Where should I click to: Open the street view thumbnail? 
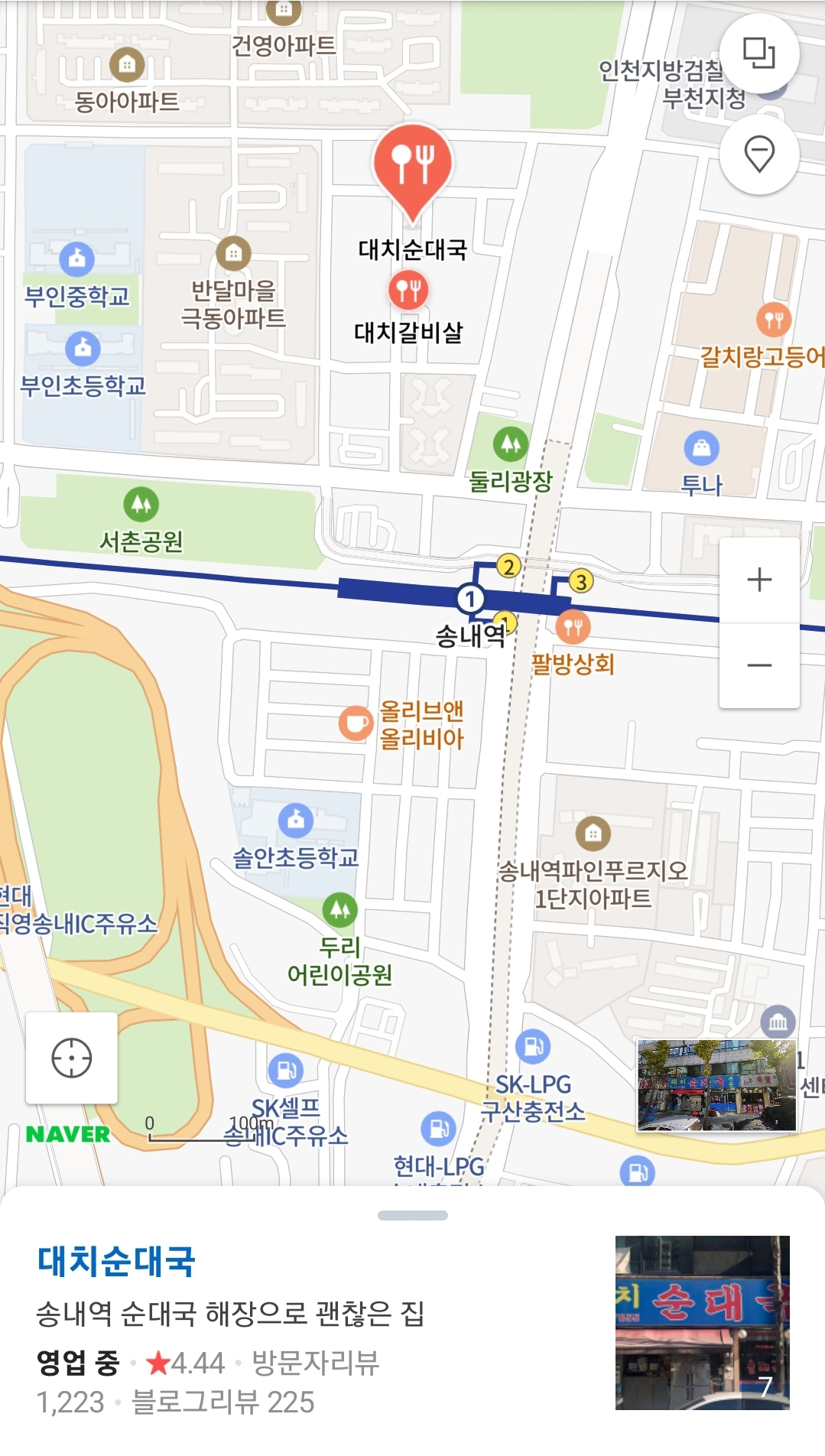716,1085
